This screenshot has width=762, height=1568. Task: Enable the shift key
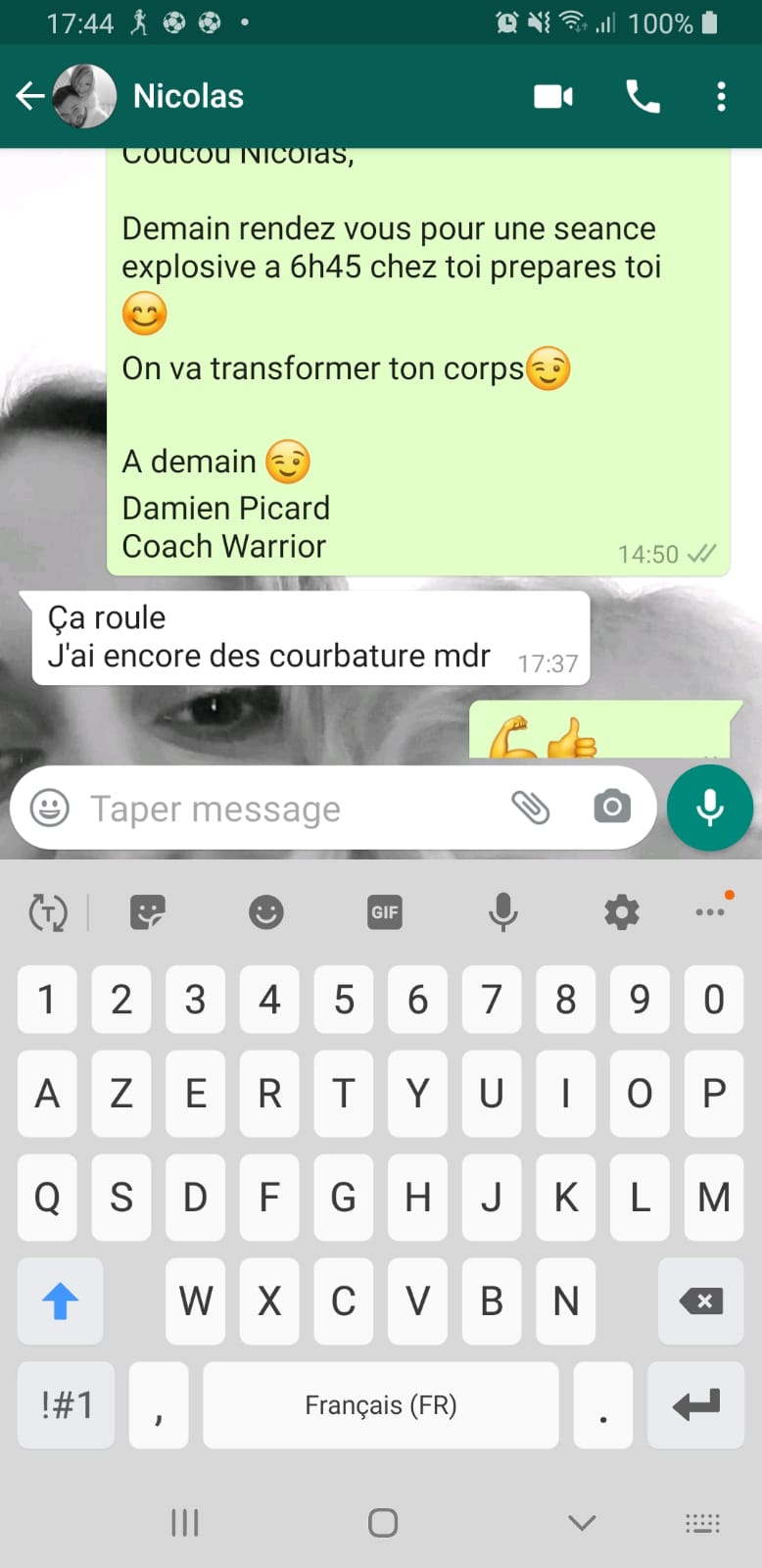click(60, 1300)
